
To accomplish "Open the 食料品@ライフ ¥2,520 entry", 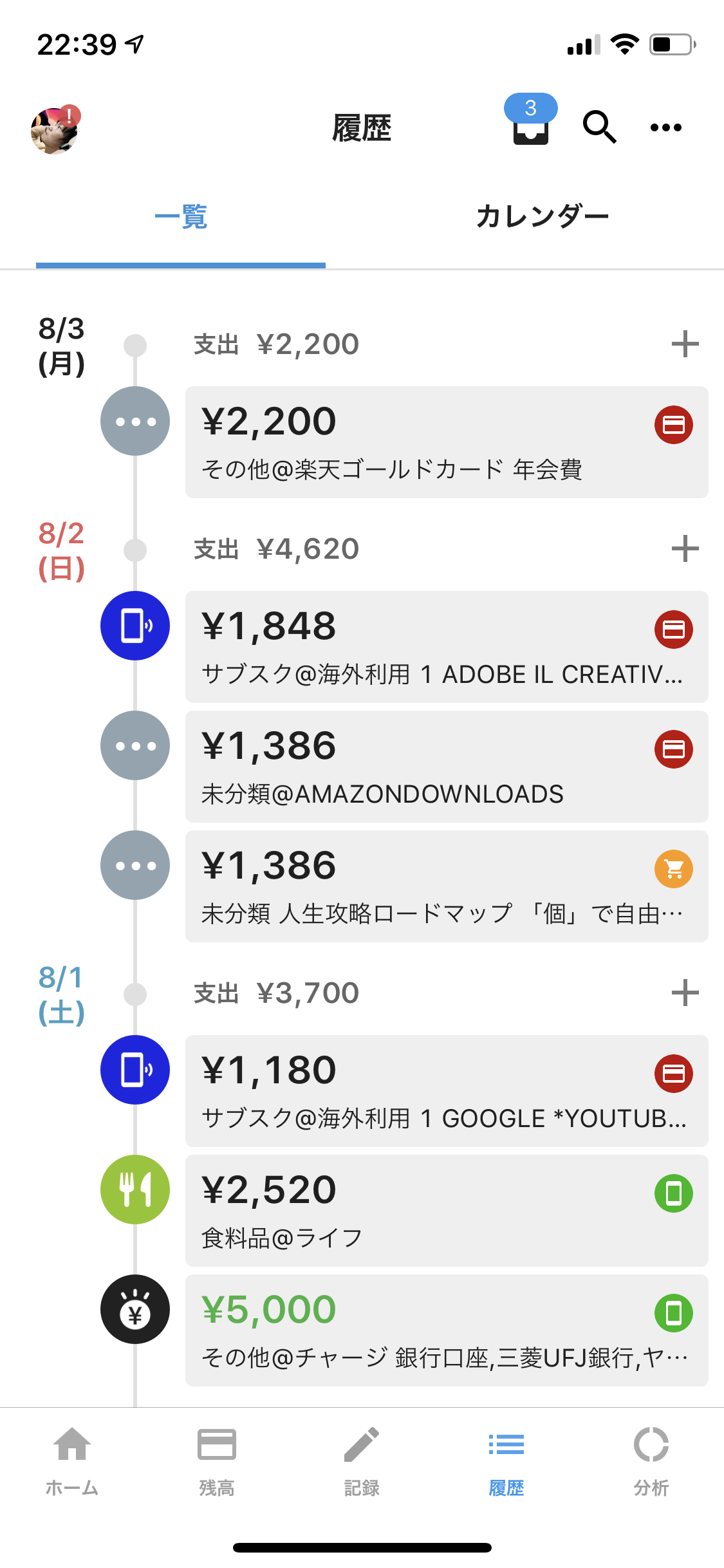I will (x=447, y=1211).
